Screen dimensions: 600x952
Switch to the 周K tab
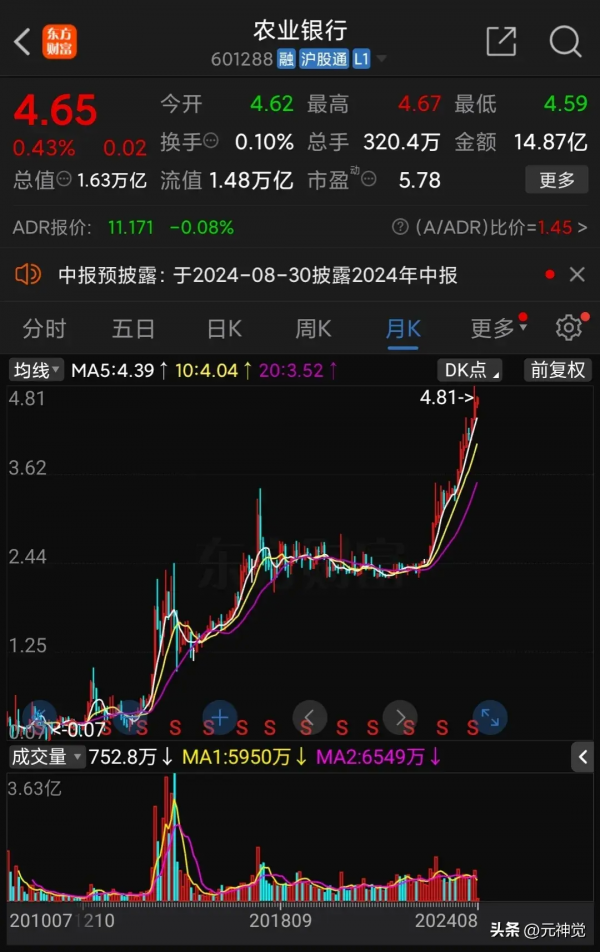[313, 328]
